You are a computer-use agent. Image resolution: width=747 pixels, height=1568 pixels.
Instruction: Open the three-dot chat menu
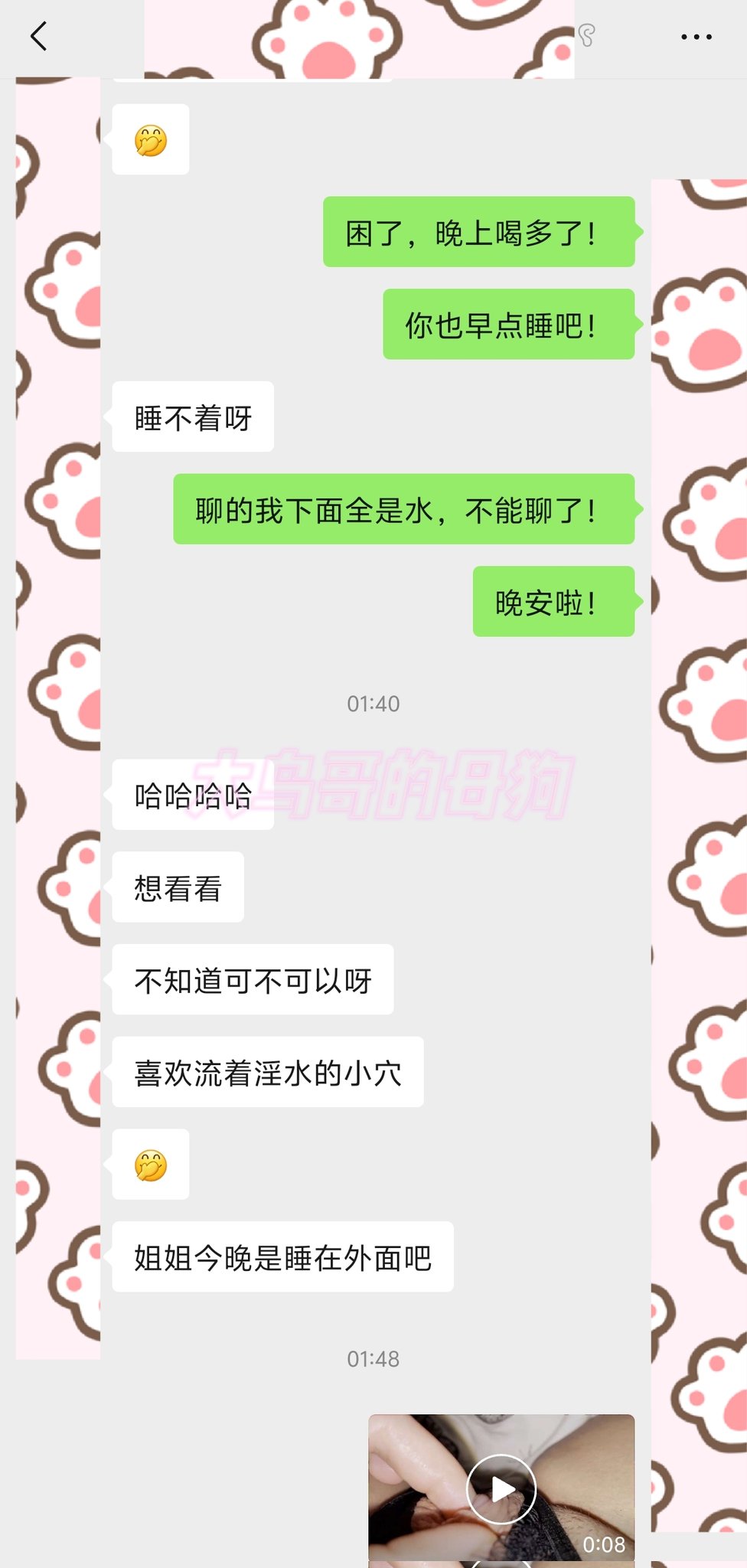pyautogui.click(x=696, y=37)
